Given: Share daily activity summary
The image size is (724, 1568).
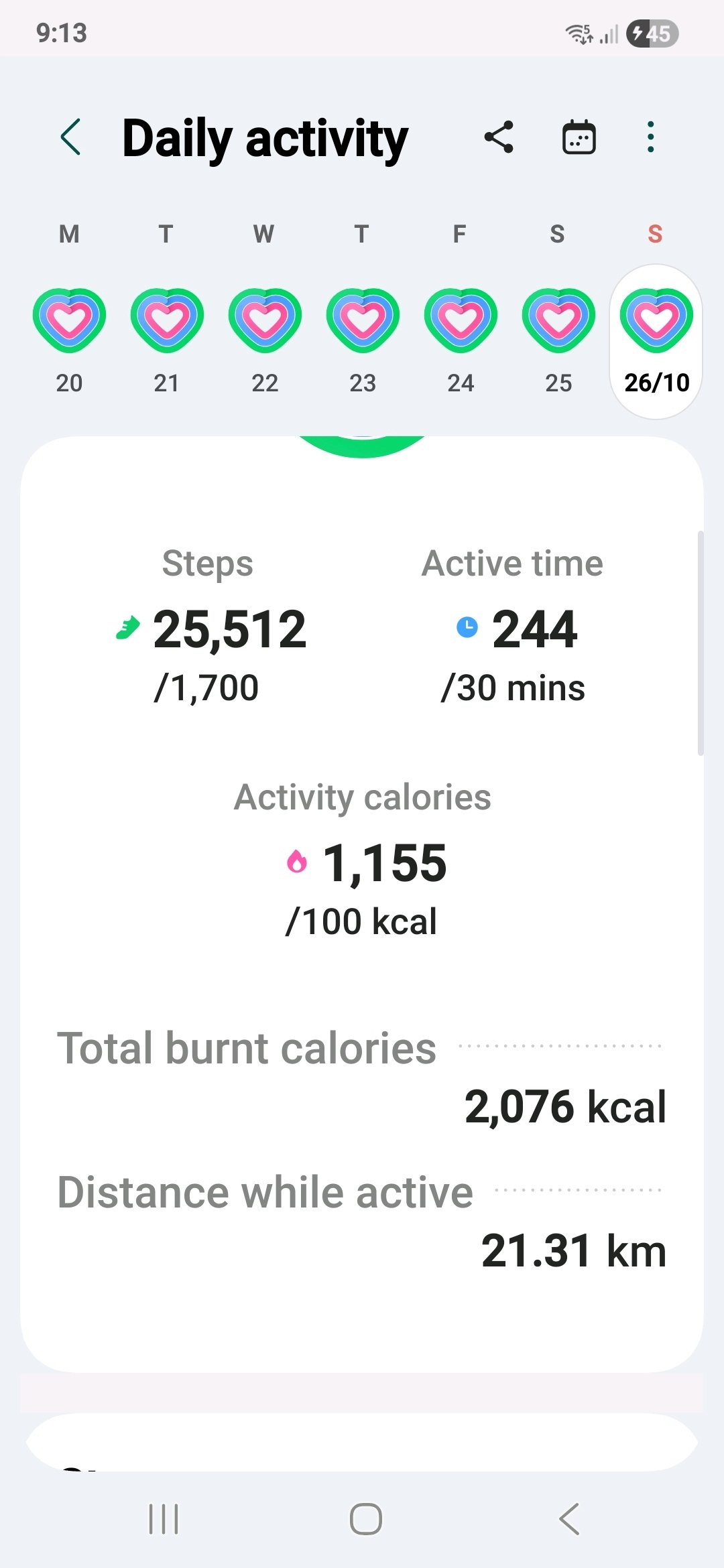Looking at the screenshot, I should coord(499,137).
